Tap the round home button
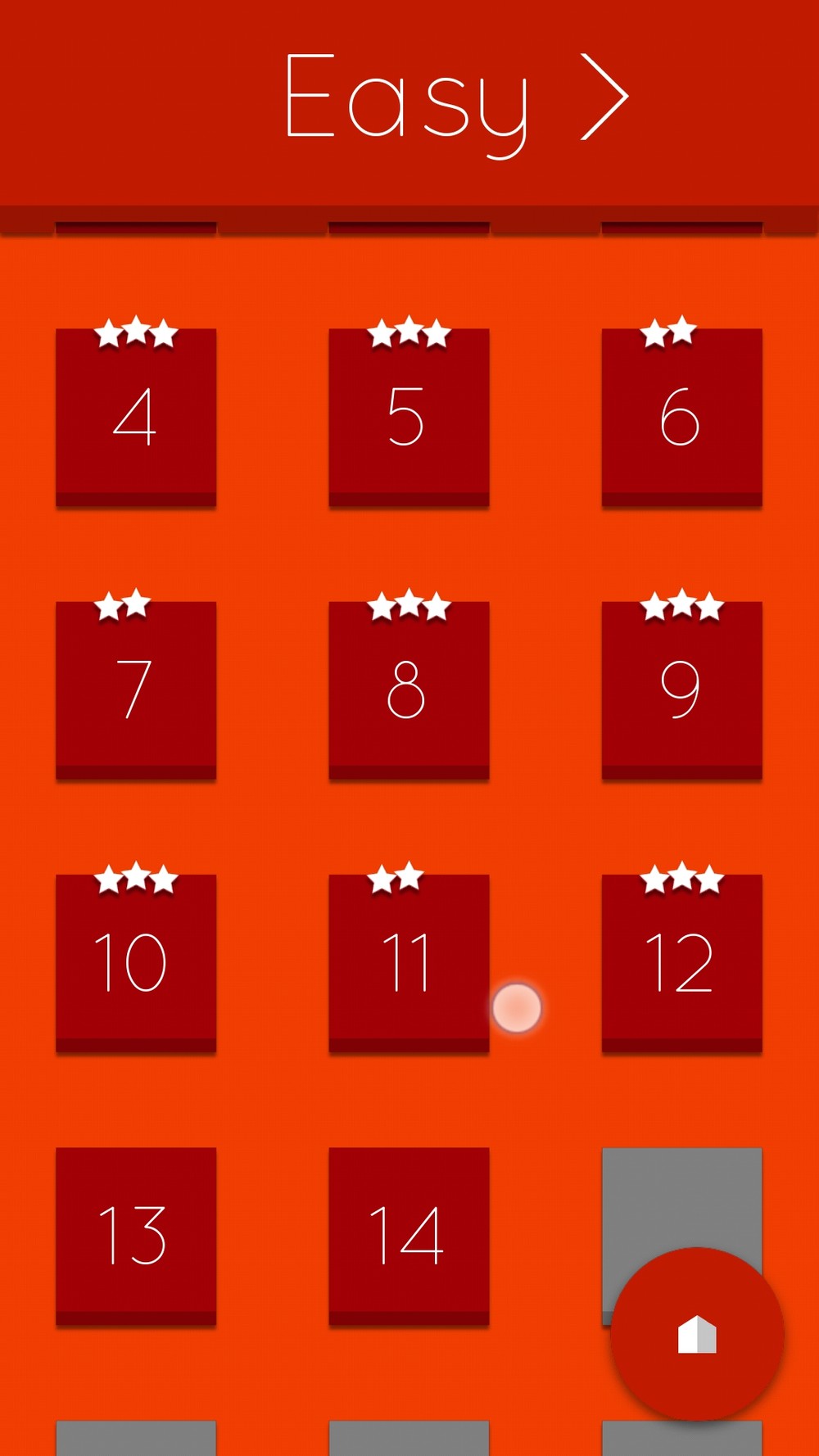Viewport: 819px width, 1456px height. coord(697,1334)
